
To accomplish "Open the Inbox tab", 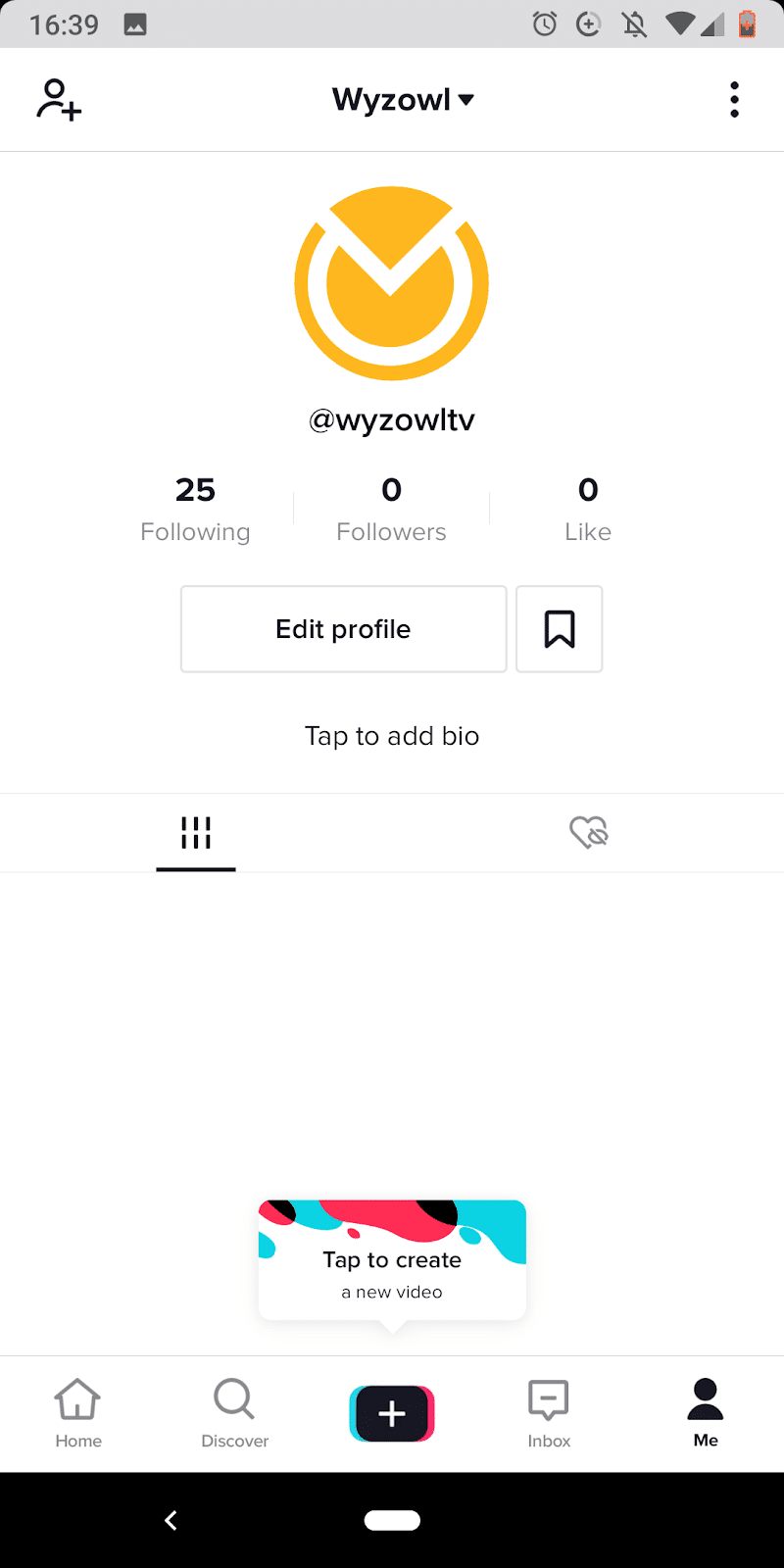I will click(549, 1413).
